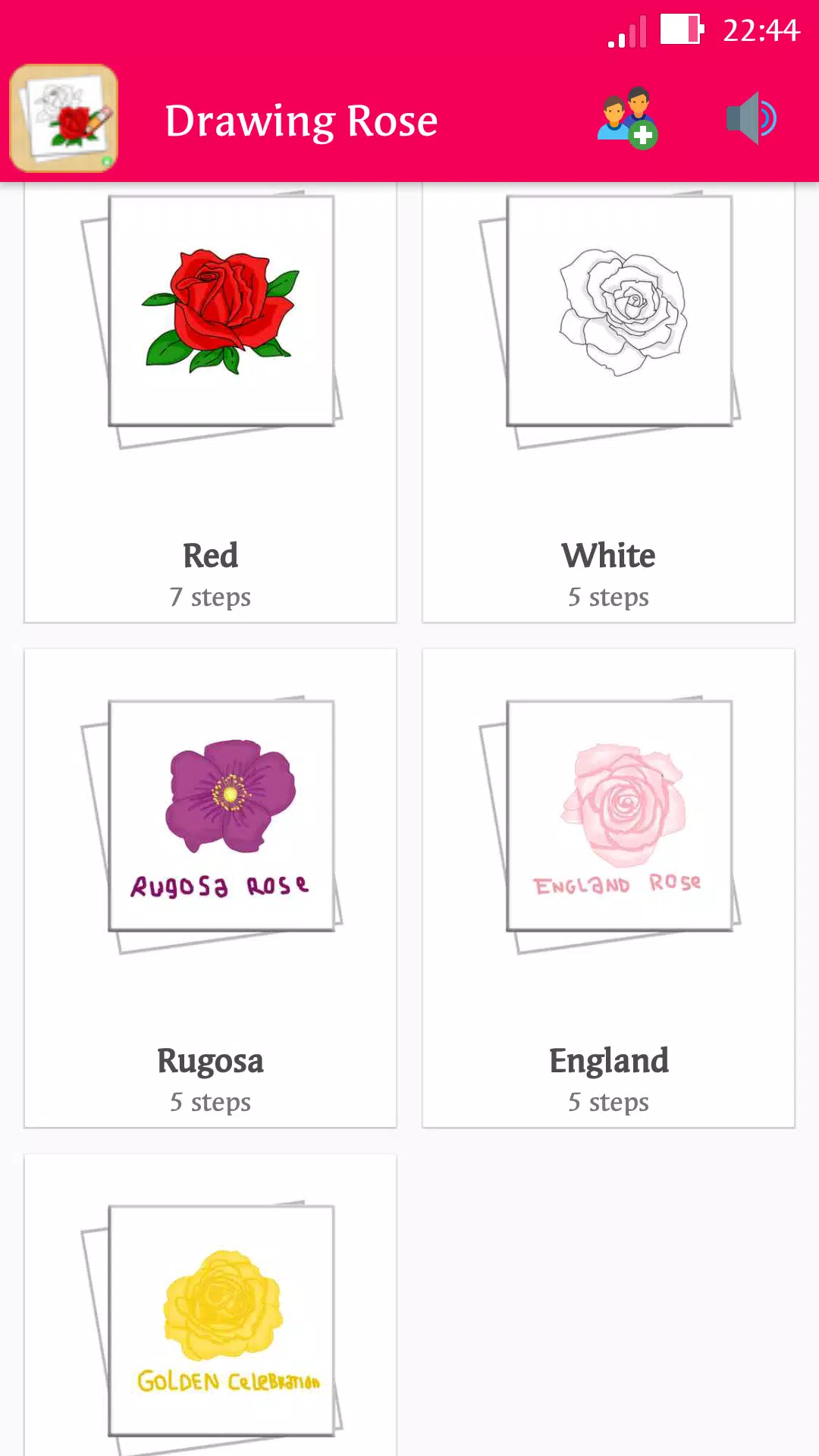Tap the invite friends icon
The height and width of the screenshot is (1456, 819).
[x=627, y=118]
